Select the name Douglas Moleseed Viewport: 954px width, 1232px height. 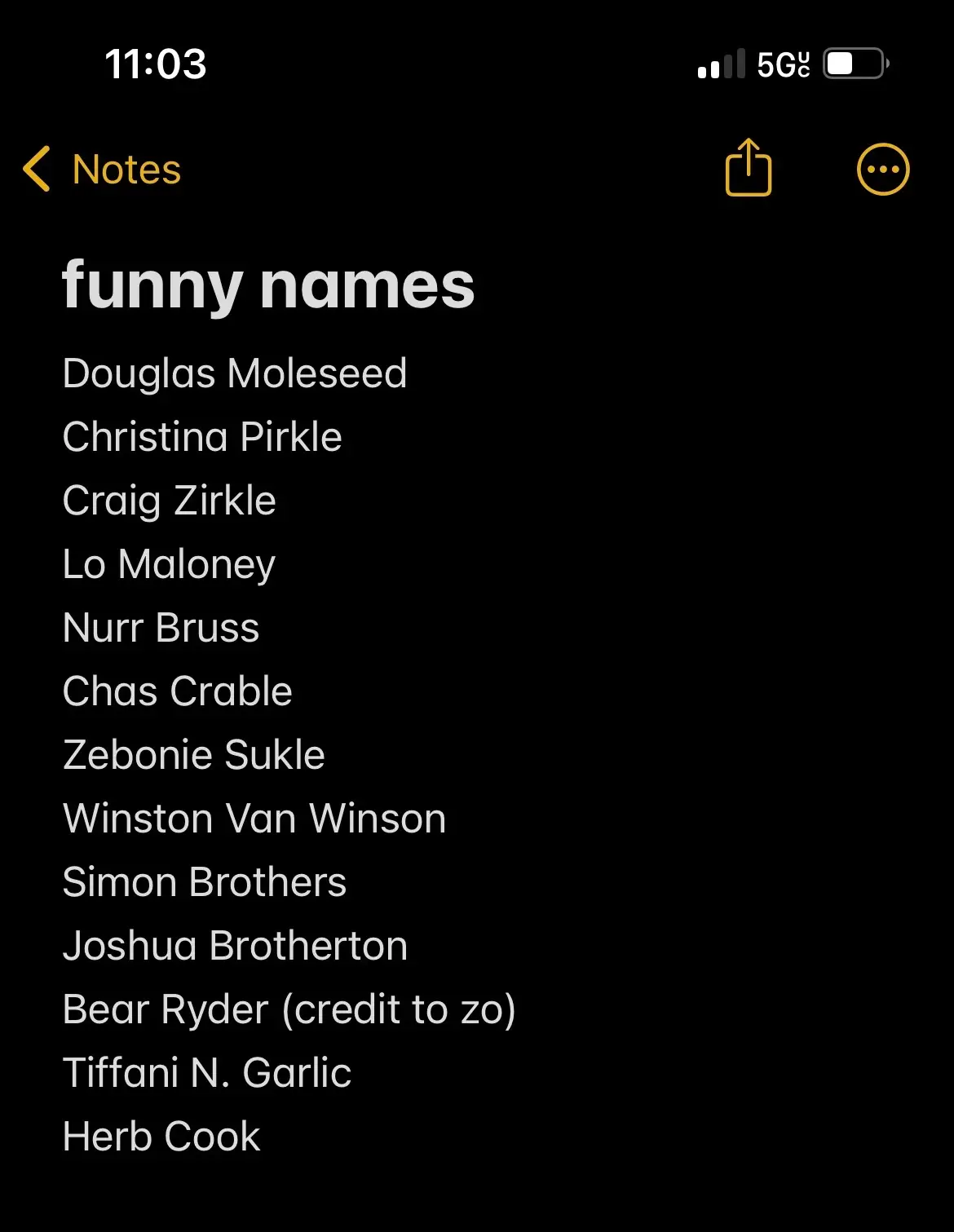point(235,373)
